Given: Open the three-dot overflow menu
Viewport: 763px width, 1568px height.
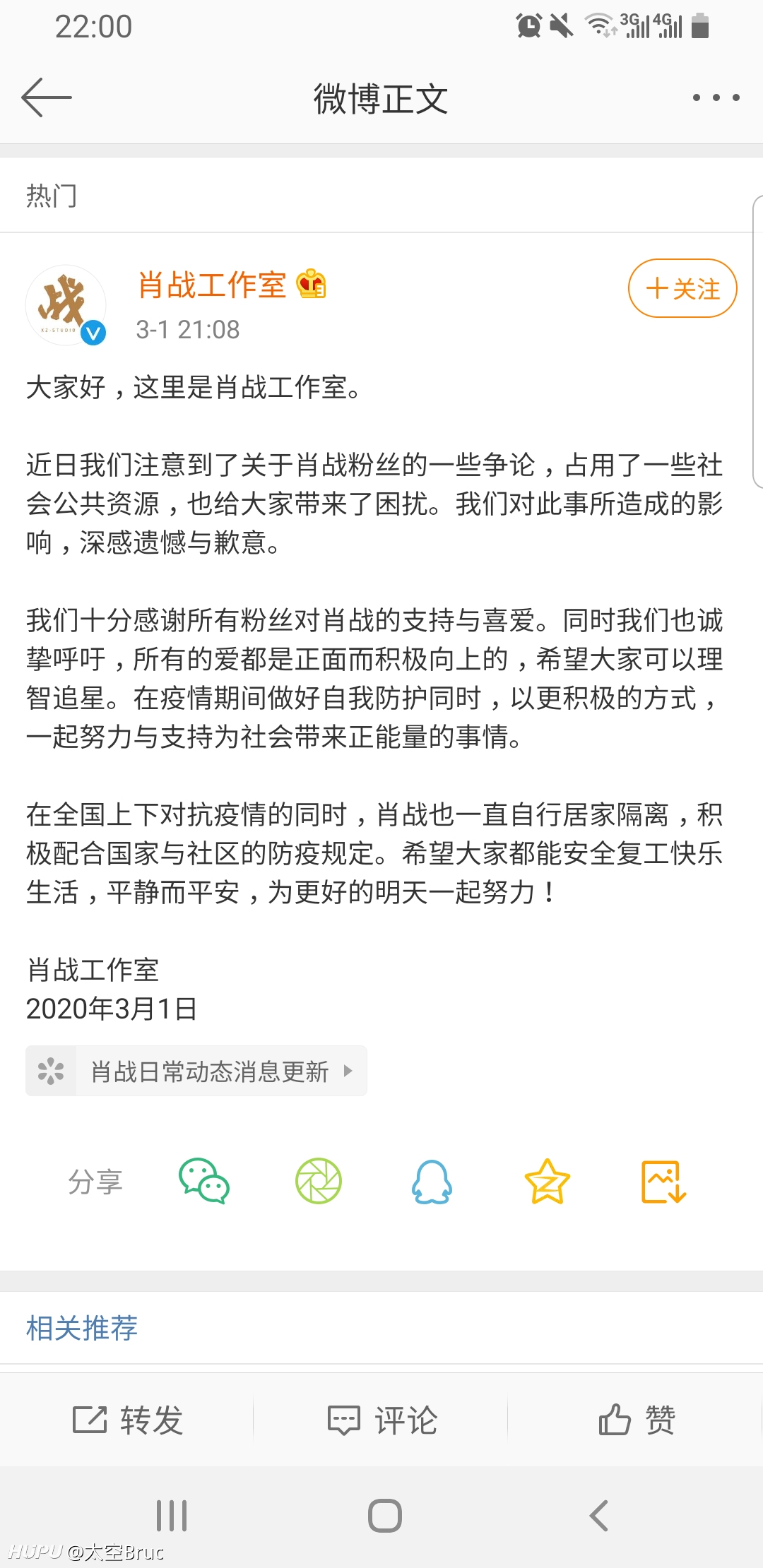Looking at the screenshot, I should click(x=716, y=97).
